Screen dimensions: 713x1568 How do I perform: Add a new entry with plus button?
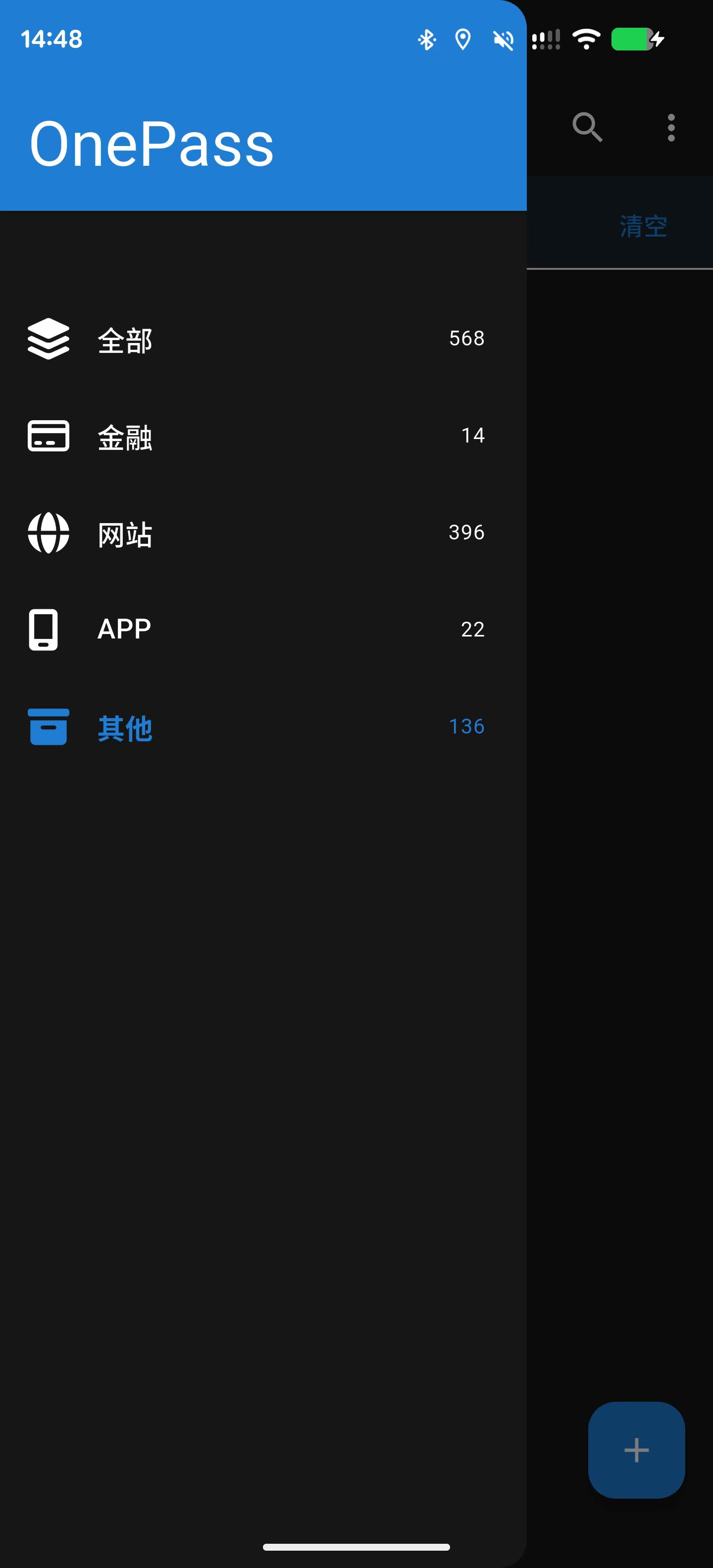tap(636, 1450)
